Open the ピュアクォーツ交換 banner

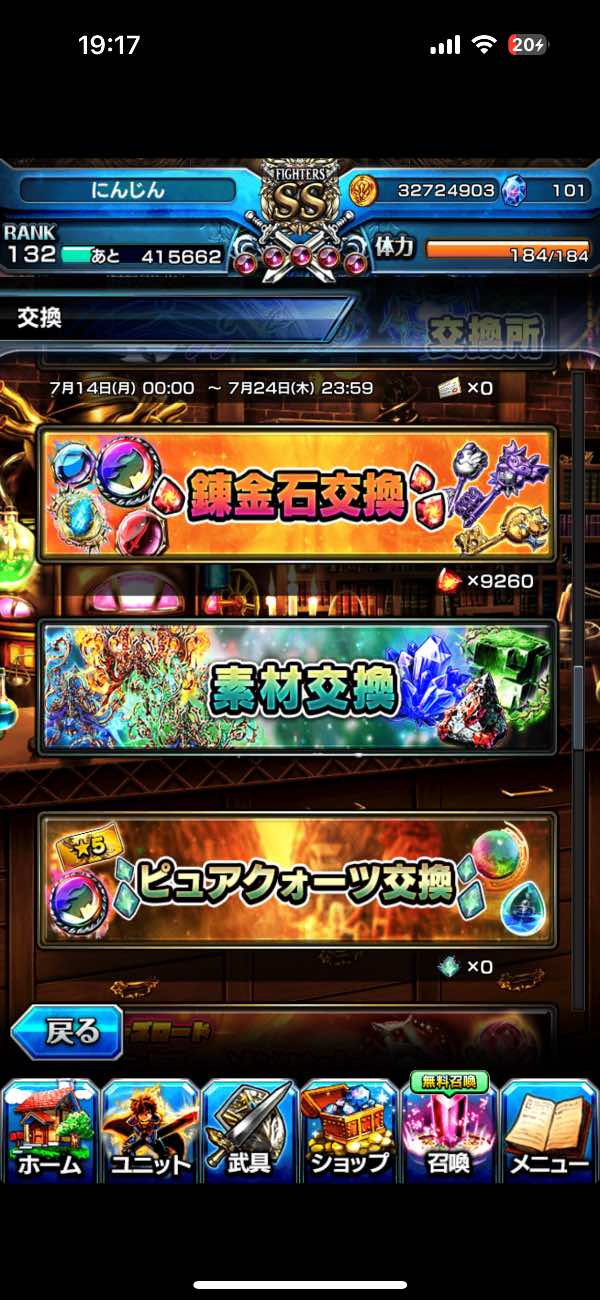pyautogui.click(x=296, y=880)
